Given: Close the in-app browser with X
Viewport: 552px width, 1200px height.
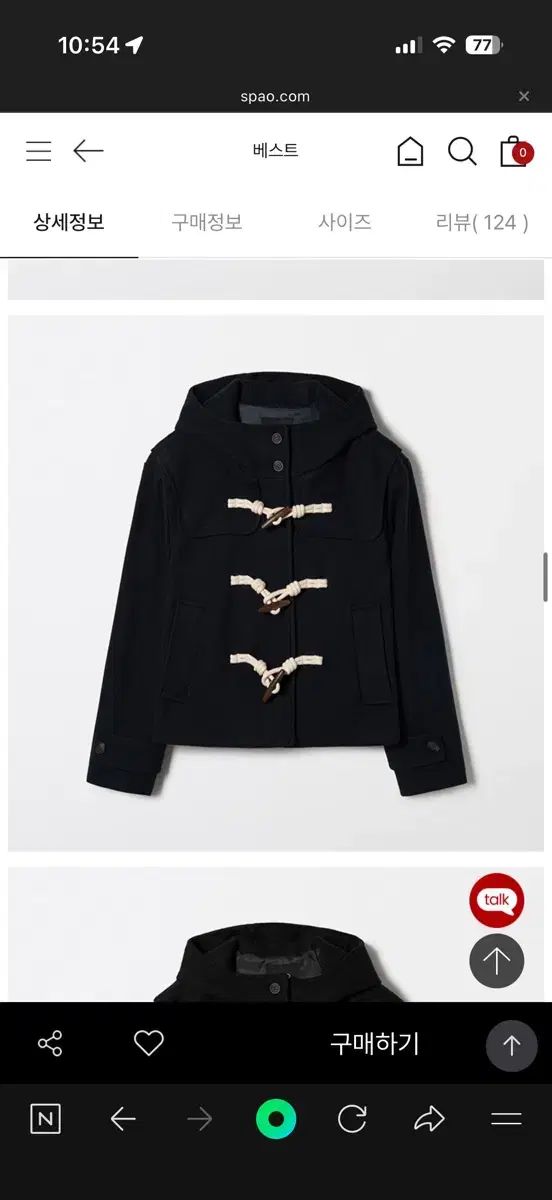Looking at the screenshot, I should [x=524, y=96].
